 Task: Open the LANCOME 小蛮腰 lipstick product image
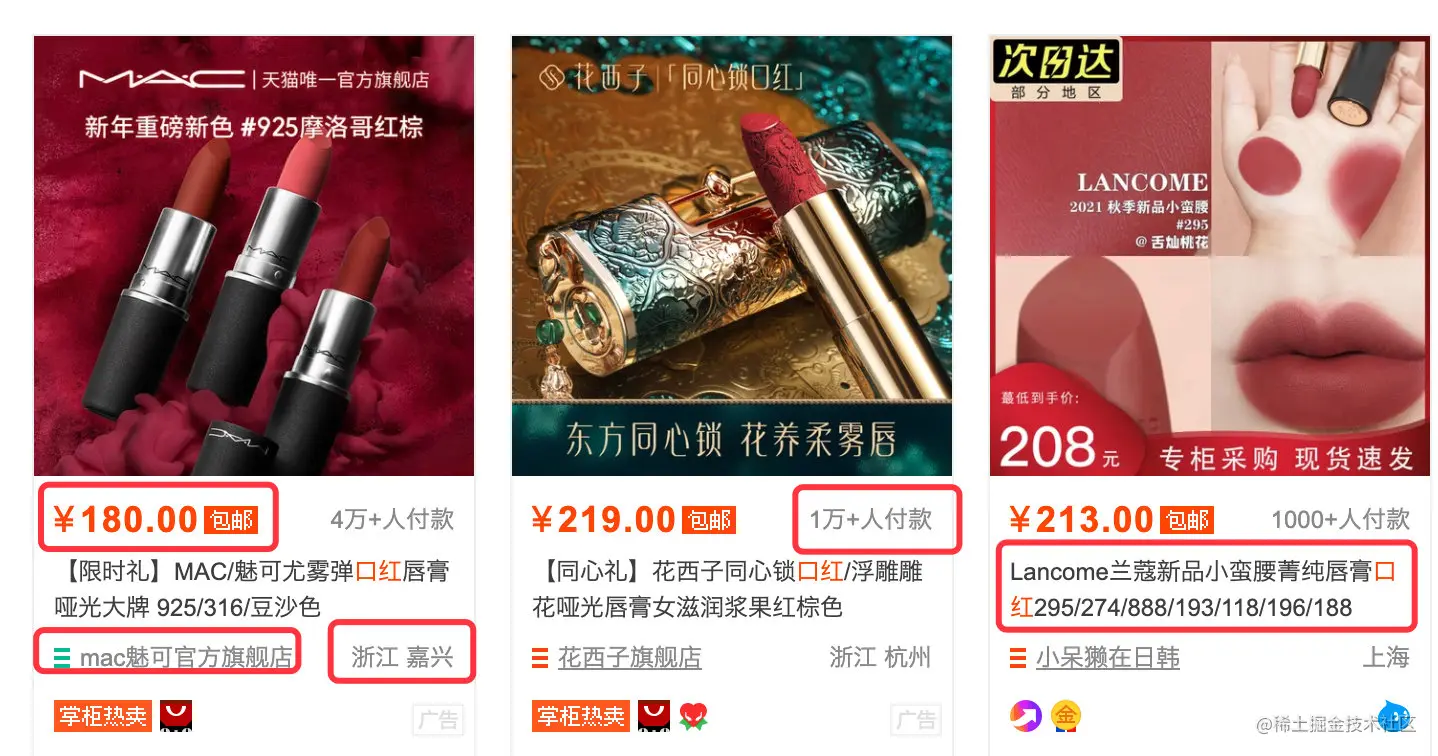click(x=1209, y=256)
